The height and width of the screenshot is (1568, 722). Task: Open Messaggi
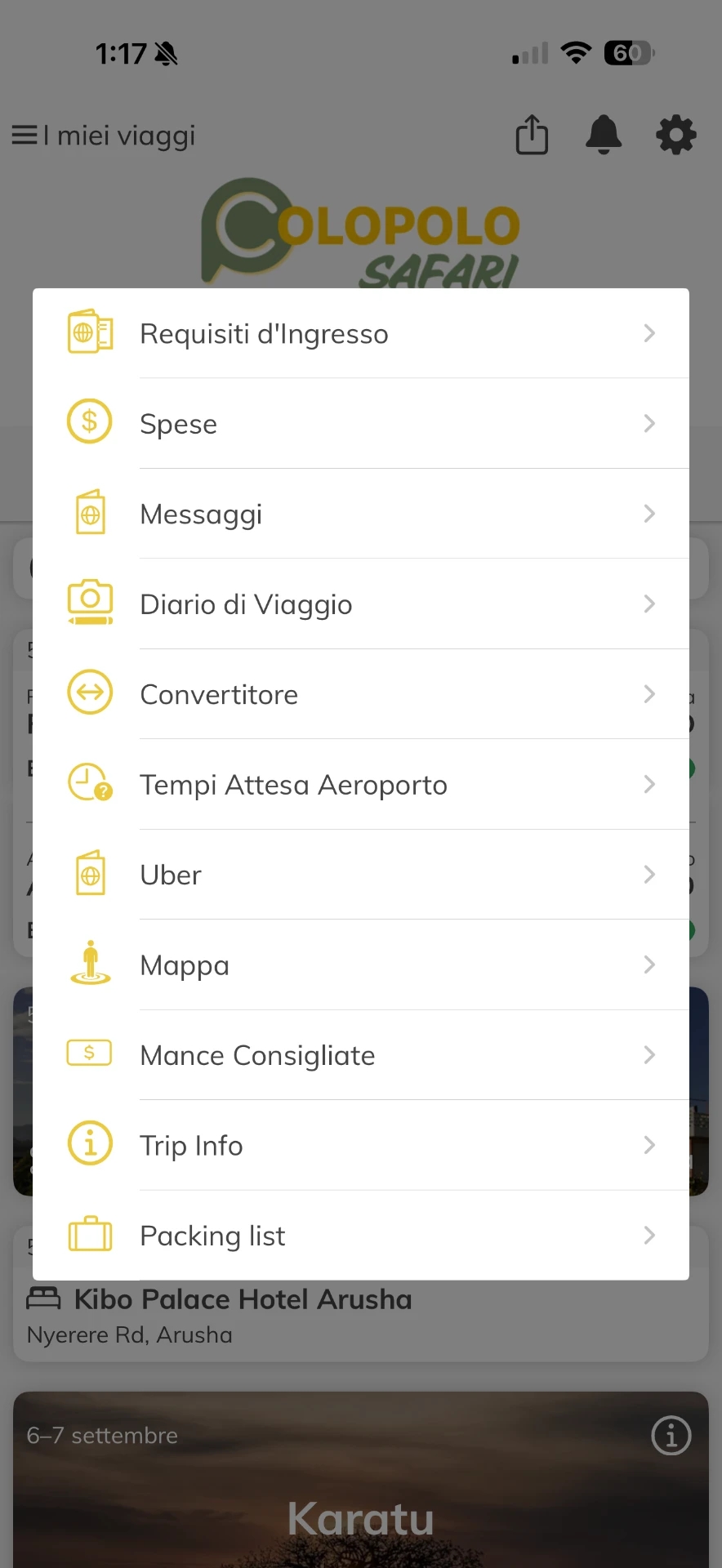coord(361,514)
